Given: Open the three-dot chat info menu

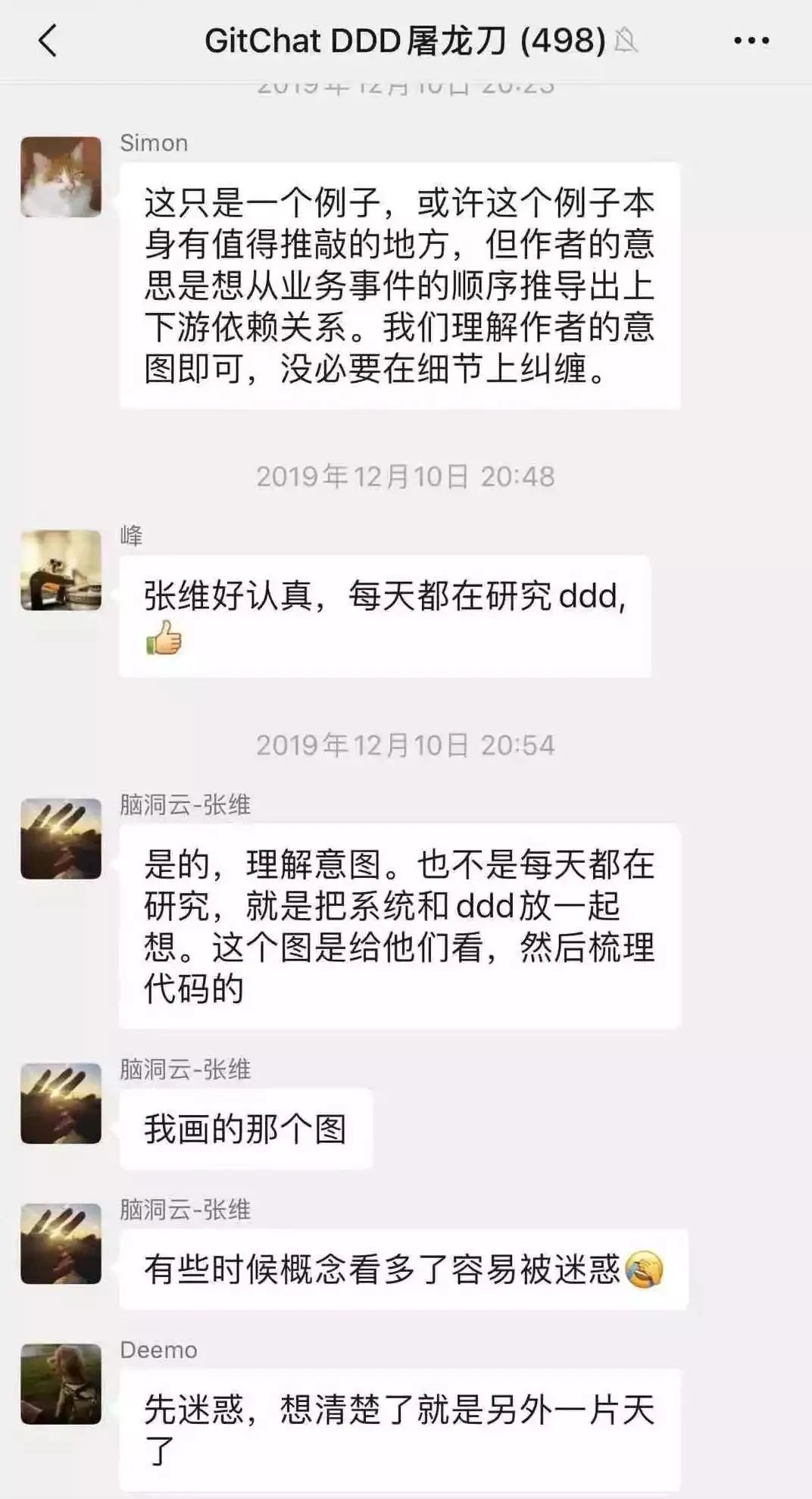Looking at the screenshot, I should tap(751, 41).
